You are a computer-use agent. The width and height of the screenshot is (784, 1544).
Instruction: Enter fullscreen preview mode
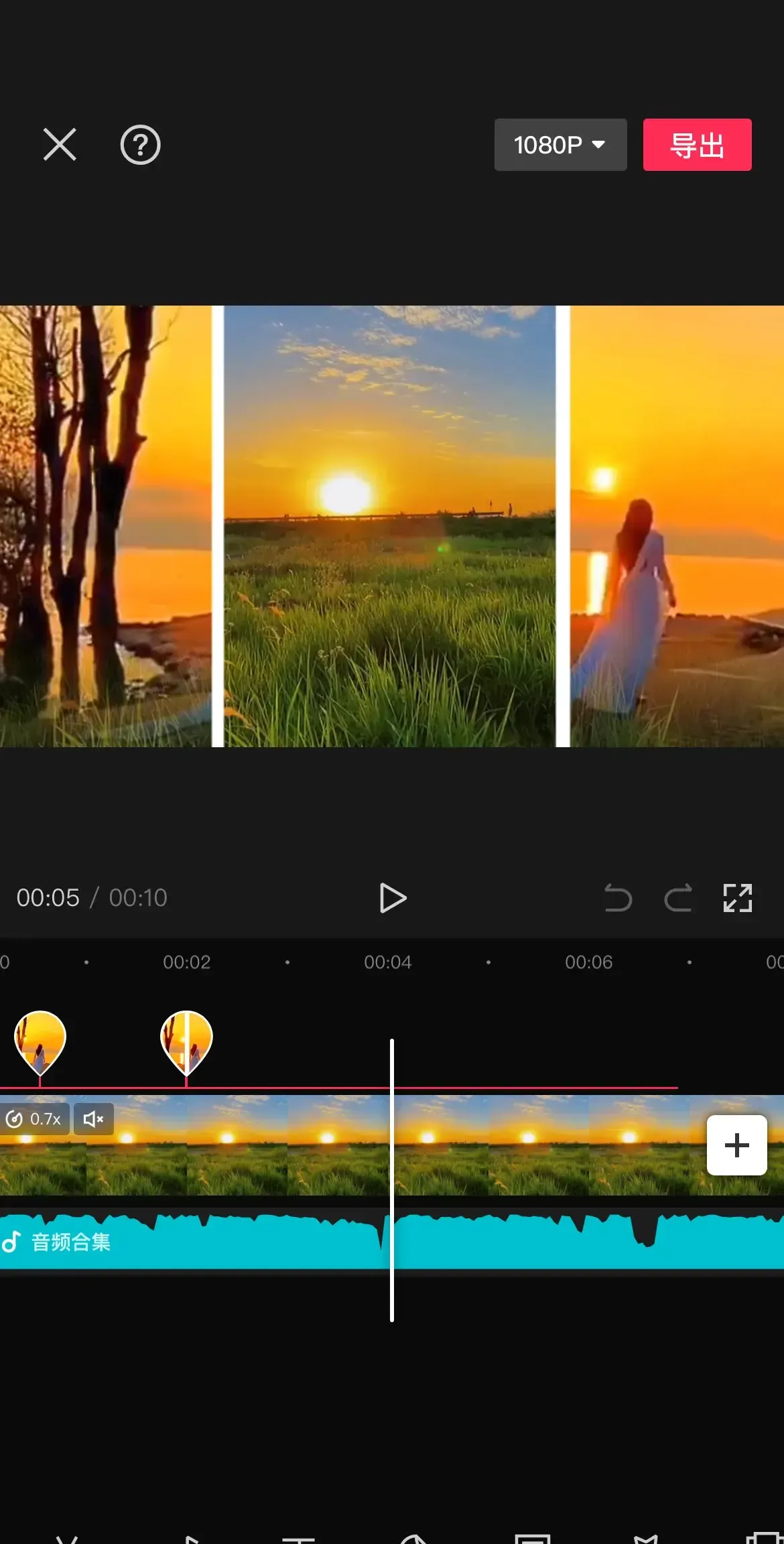737,898
